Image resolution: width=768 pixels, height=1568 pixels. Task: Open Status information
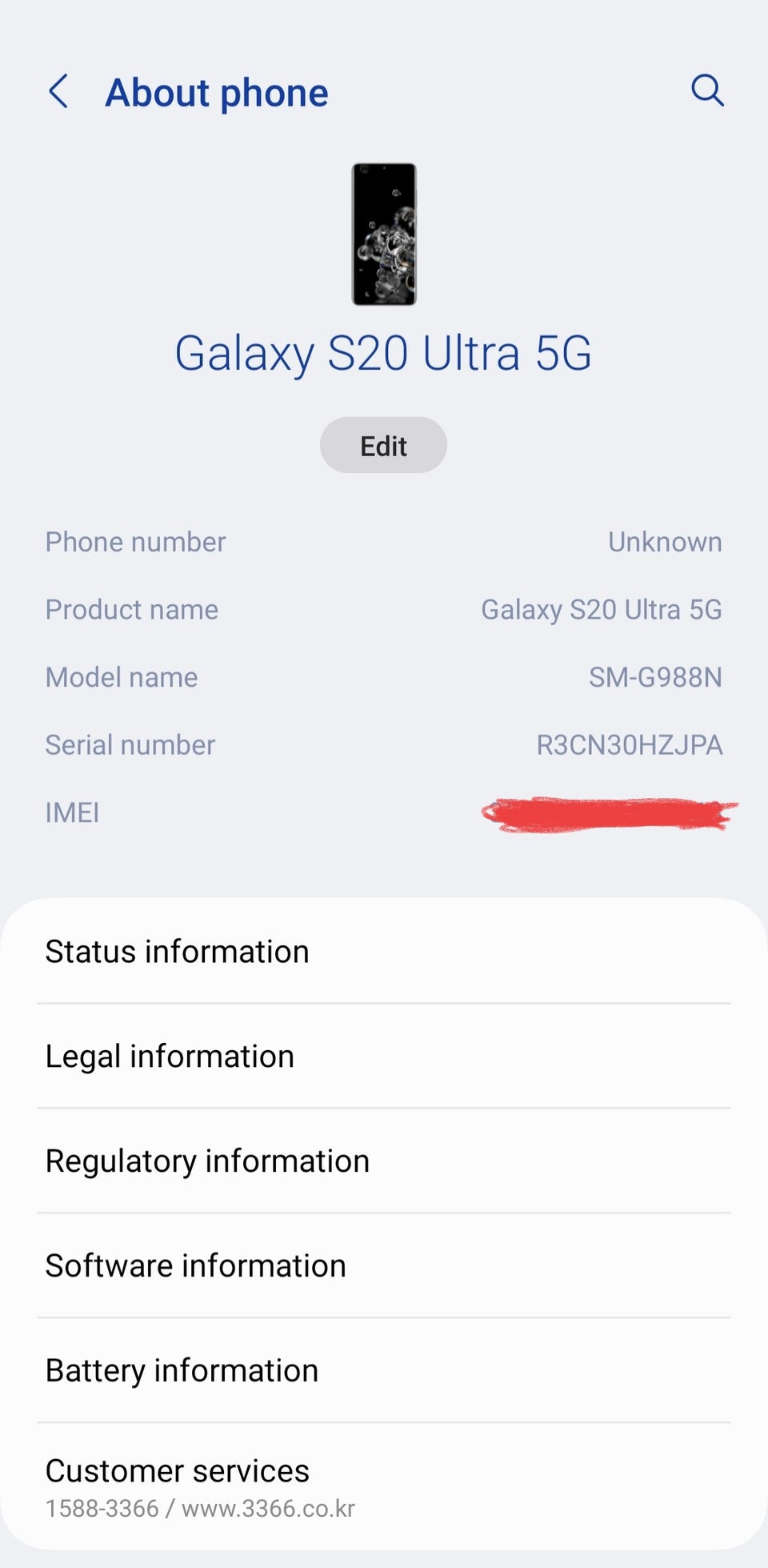(x=384, y=952)
